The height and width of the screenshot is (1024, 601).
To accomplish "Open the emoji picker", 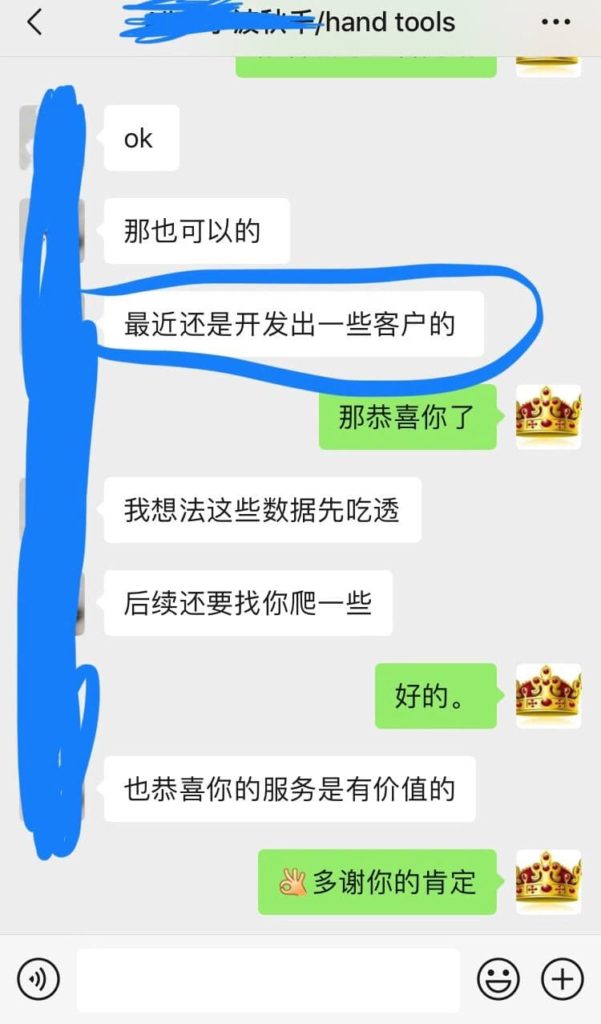I will click(x=497, y=977).
